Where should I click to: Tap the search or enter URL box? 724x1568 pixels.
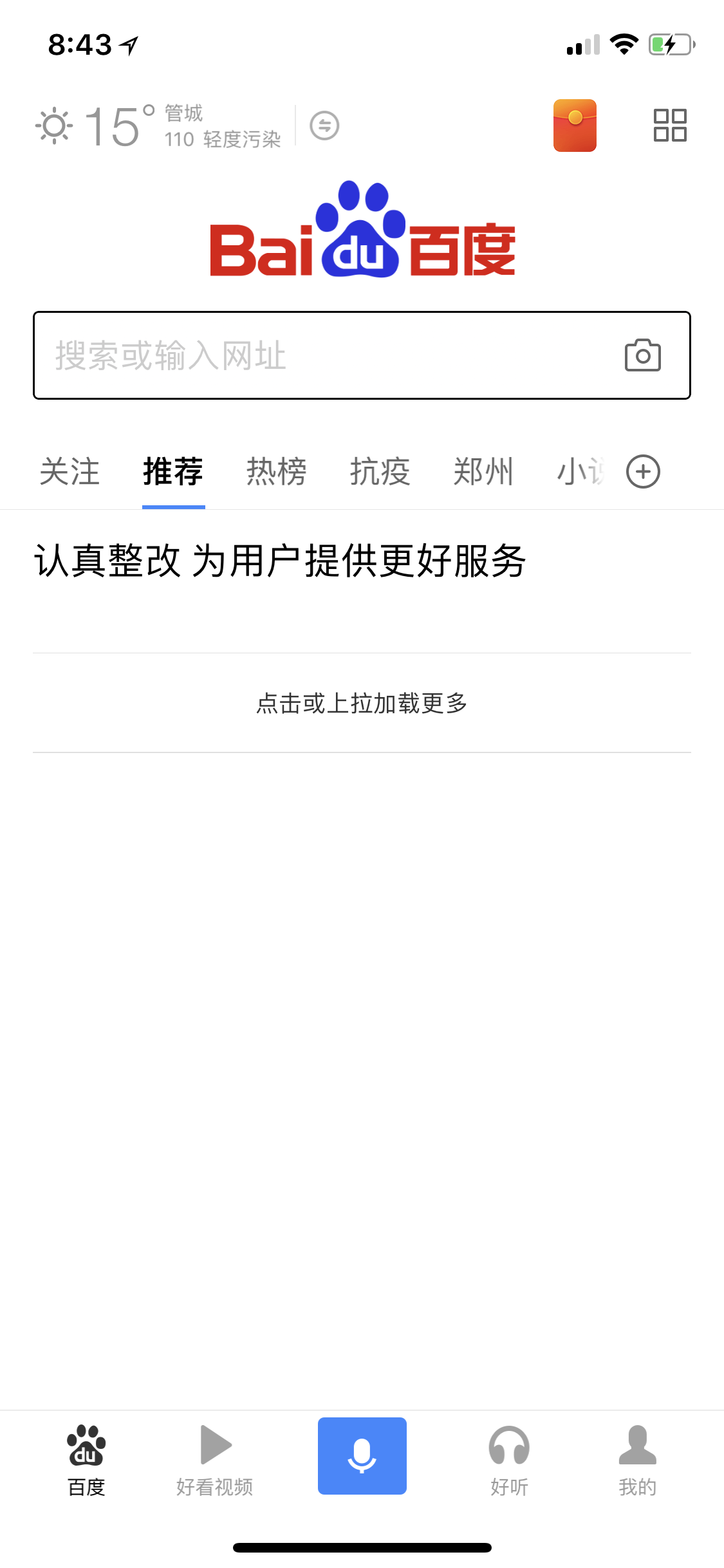point(362,355)
